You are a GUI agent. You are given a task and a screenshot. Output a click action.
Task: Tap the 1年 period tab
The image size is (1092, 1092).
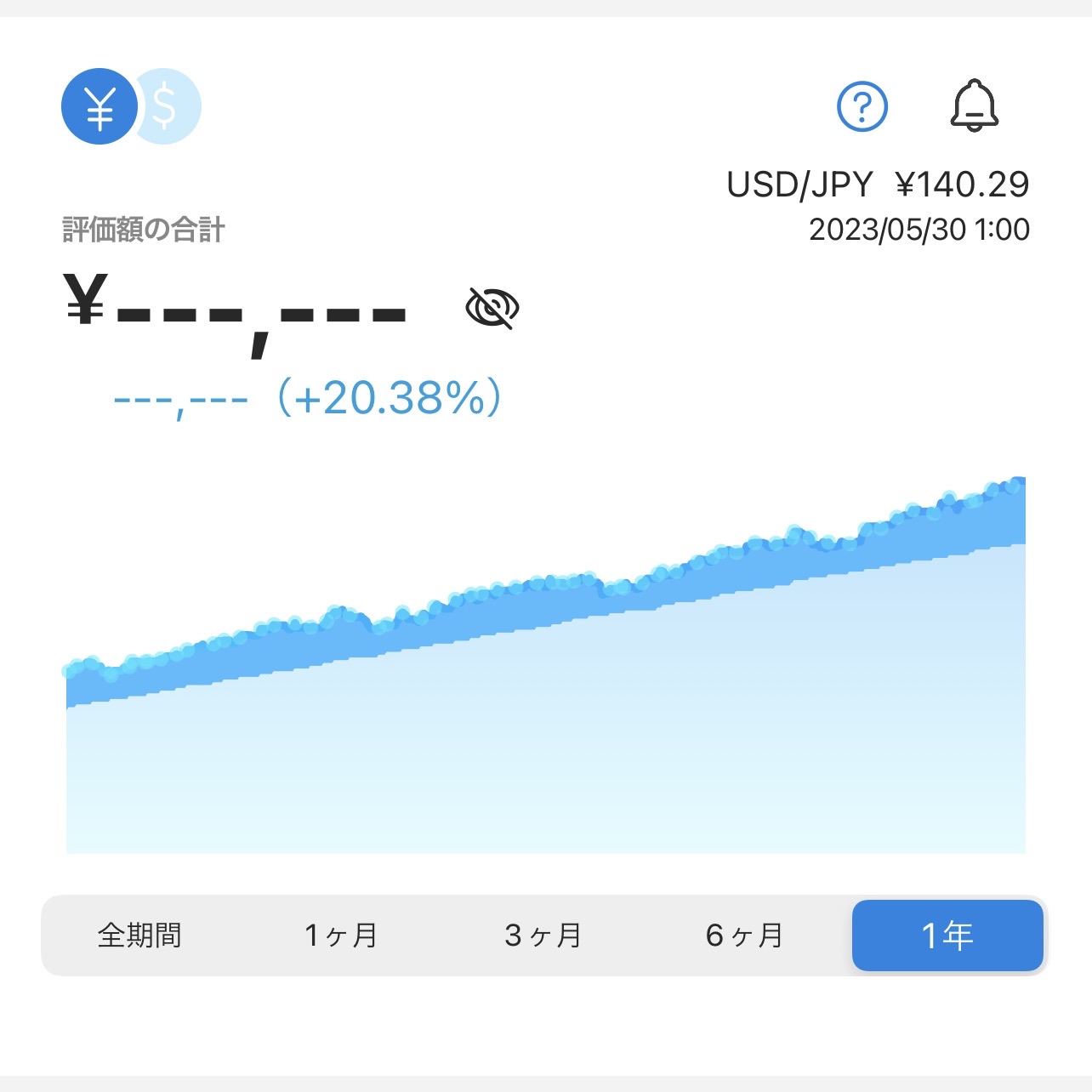click(x=947, y=936)
